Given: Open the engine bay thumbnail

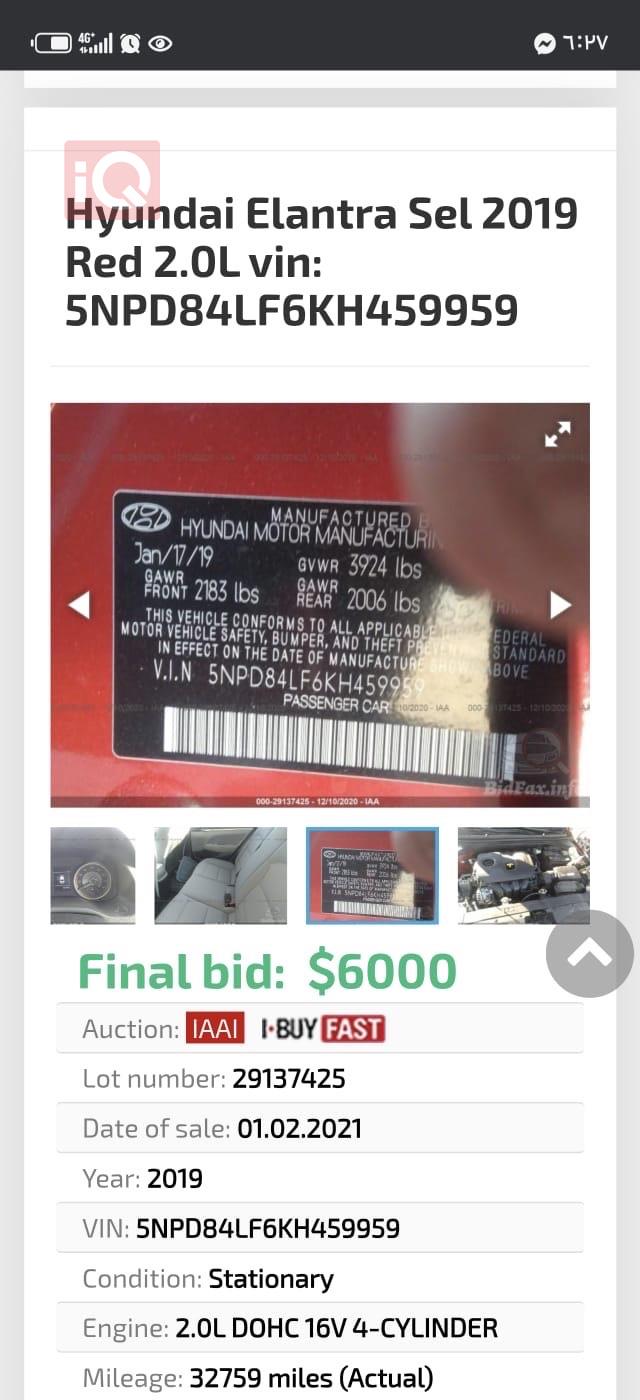Looking at the screenshot, I should (x=523, y=876).
